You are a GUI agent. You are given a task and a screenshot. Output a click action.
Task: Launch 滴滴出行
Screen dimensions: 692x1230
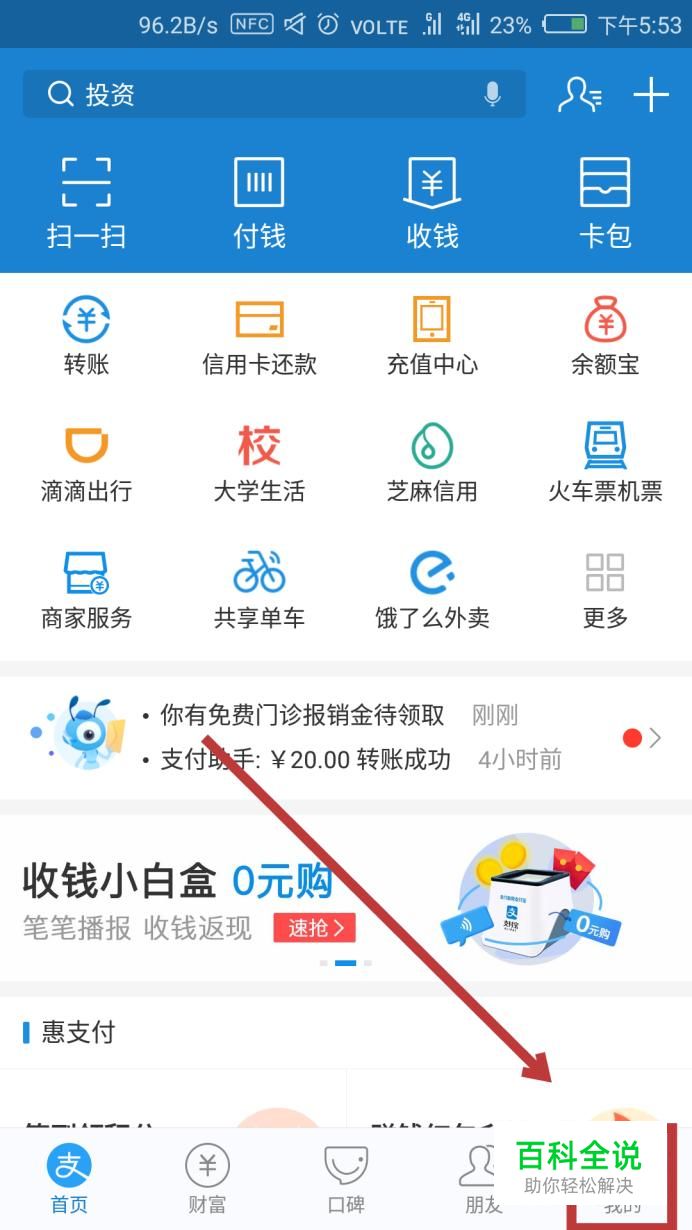click(x=86, y=463)
